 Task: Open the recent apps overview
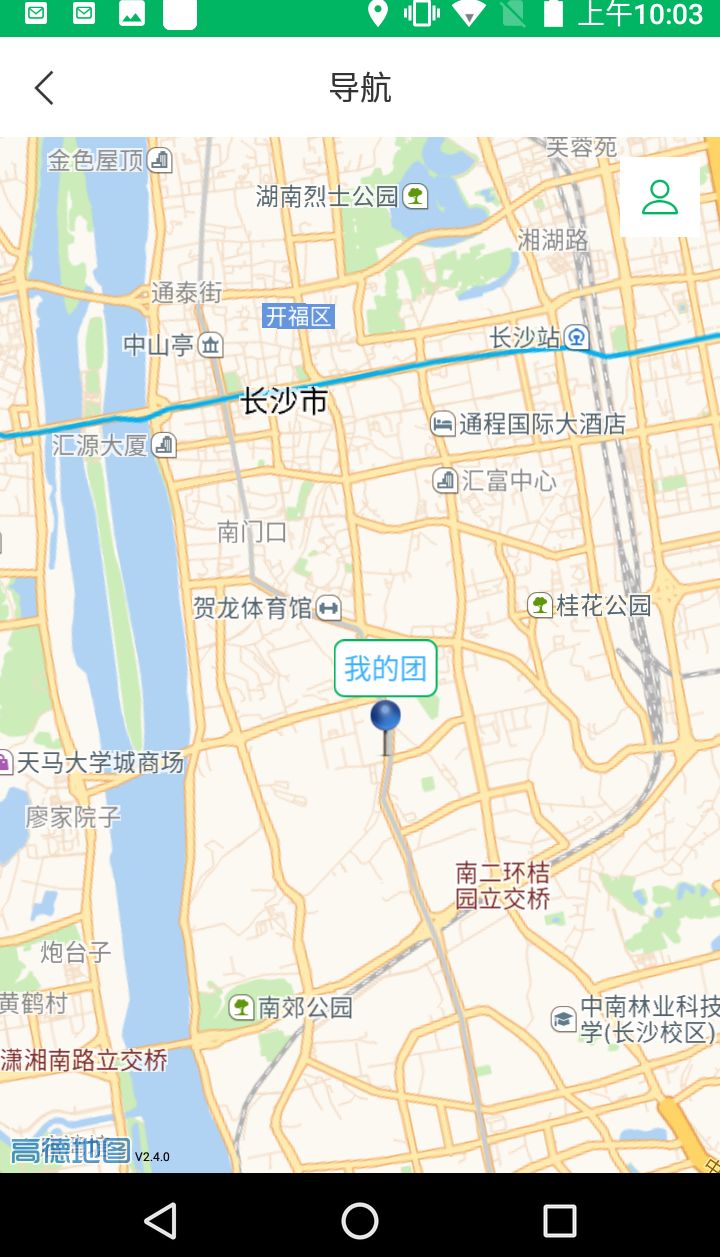tap(560, 1220)
